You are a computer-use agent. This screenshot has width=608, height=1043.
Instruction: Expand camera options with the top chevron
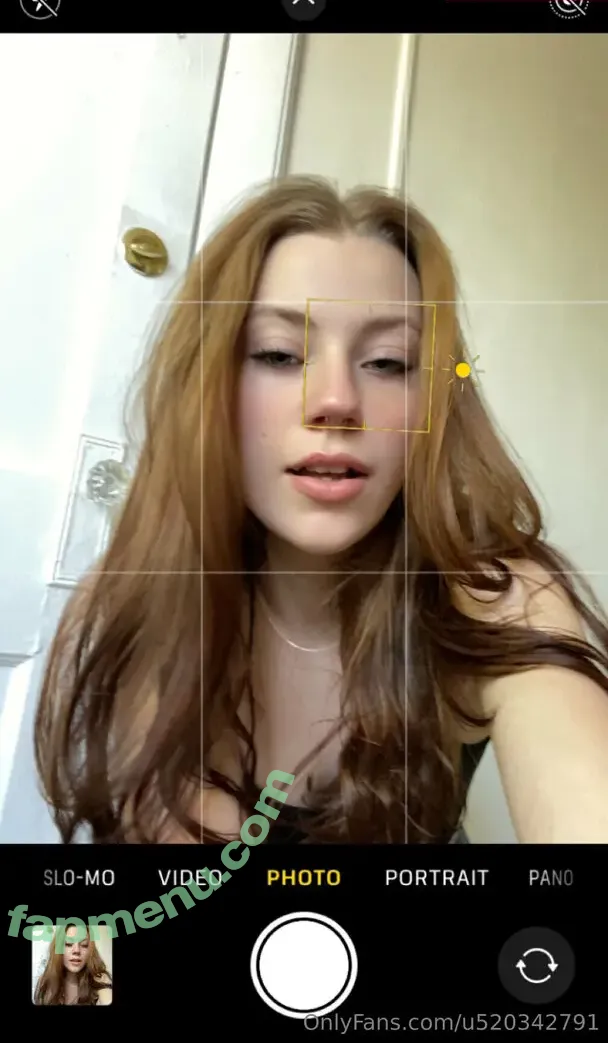[x=304, y=5]
